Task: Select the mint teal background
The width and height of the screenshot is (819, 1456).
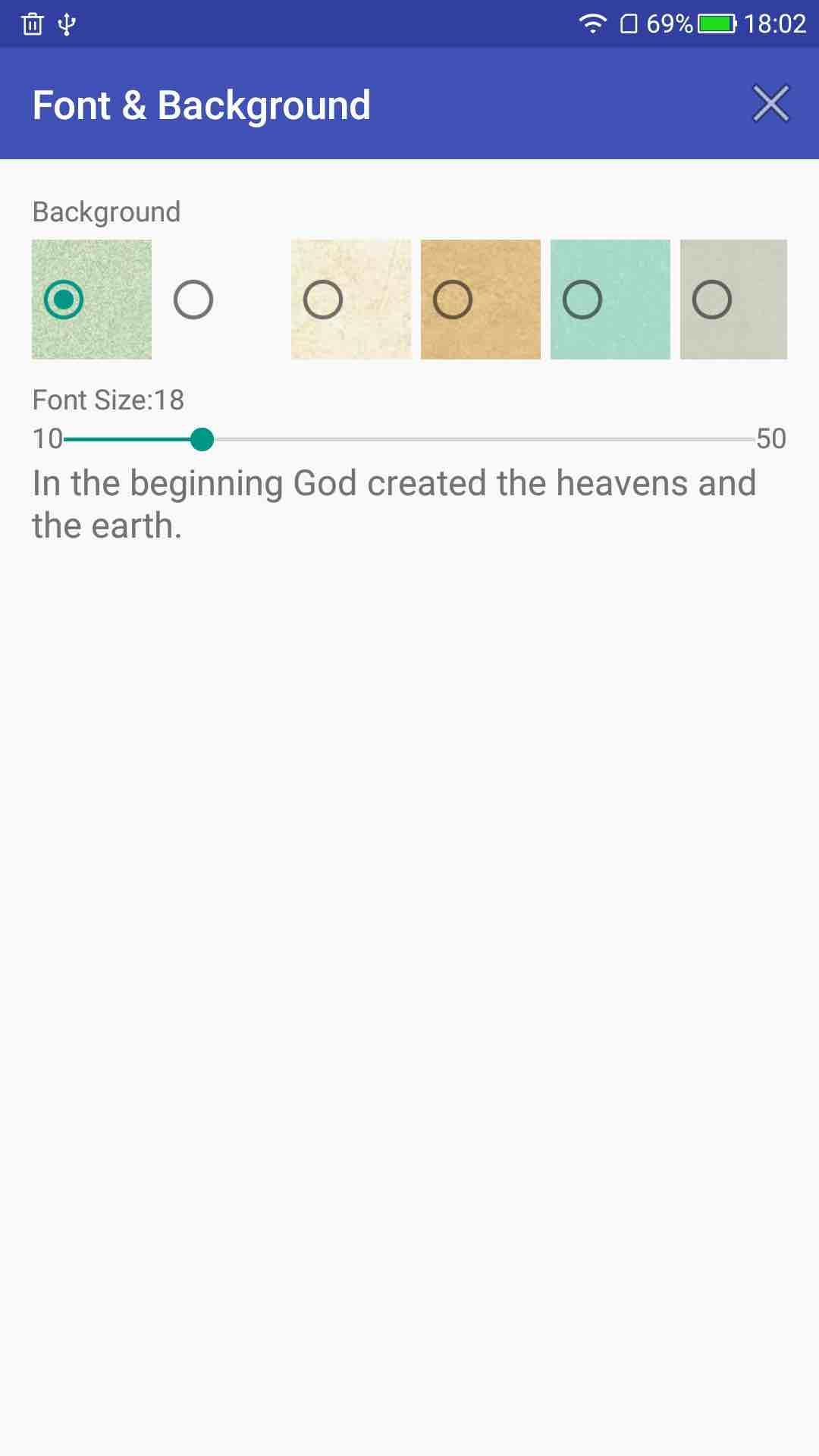Action: [610, 300]
